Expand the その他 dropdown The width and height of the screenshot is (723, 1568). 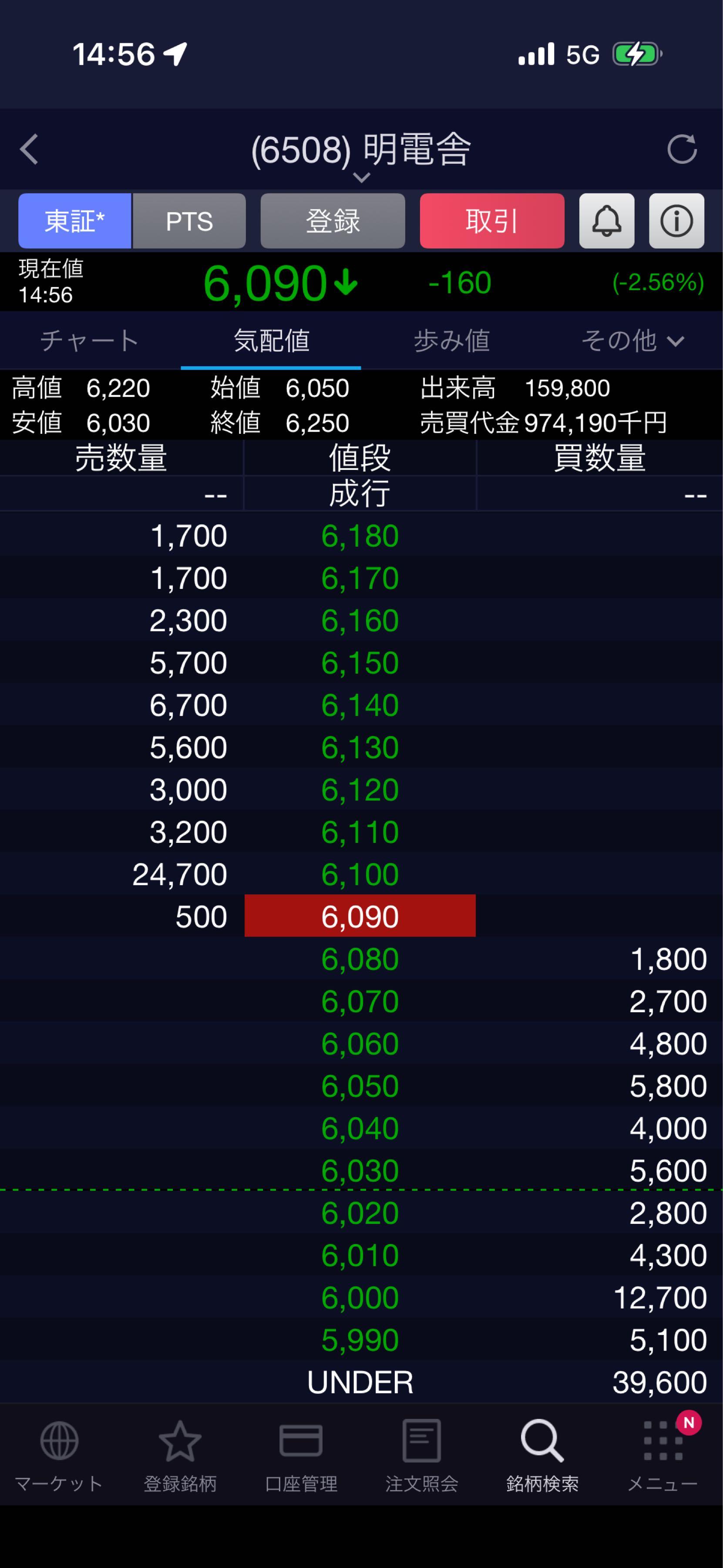tap(632, 340)
